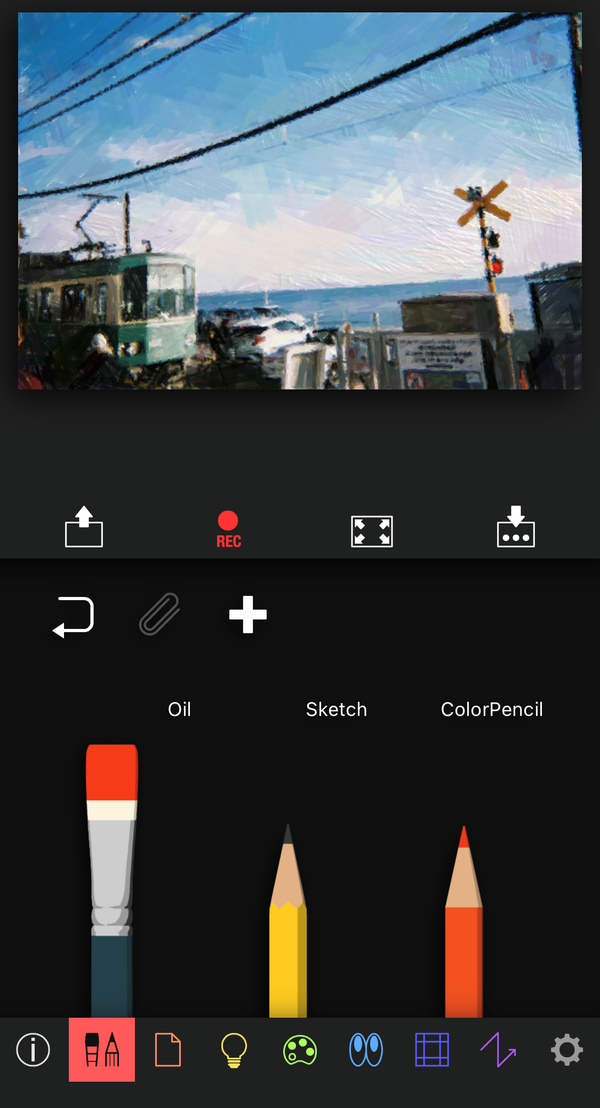Tap the paperclip attach icon
The height and width of the screenshot is (1108, 600).
tap(160, 614)
